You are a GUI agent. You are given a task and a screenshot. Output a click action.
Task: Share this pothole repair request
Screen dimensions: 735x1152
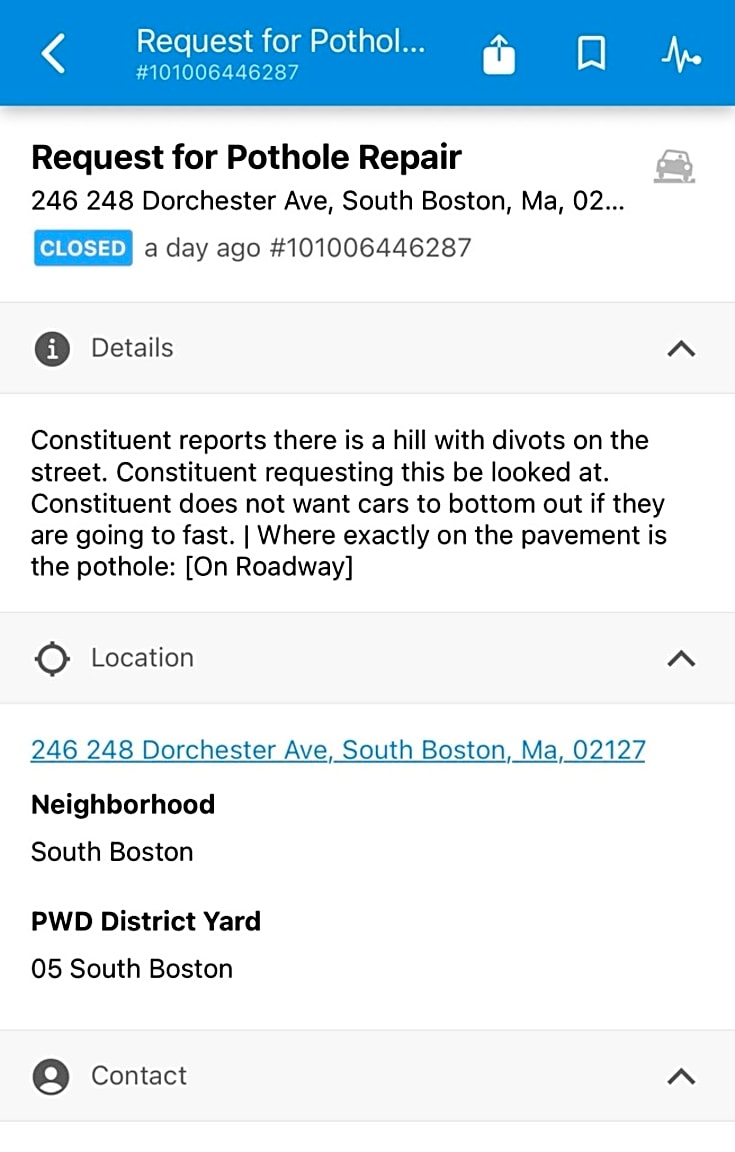coord(499,55)
